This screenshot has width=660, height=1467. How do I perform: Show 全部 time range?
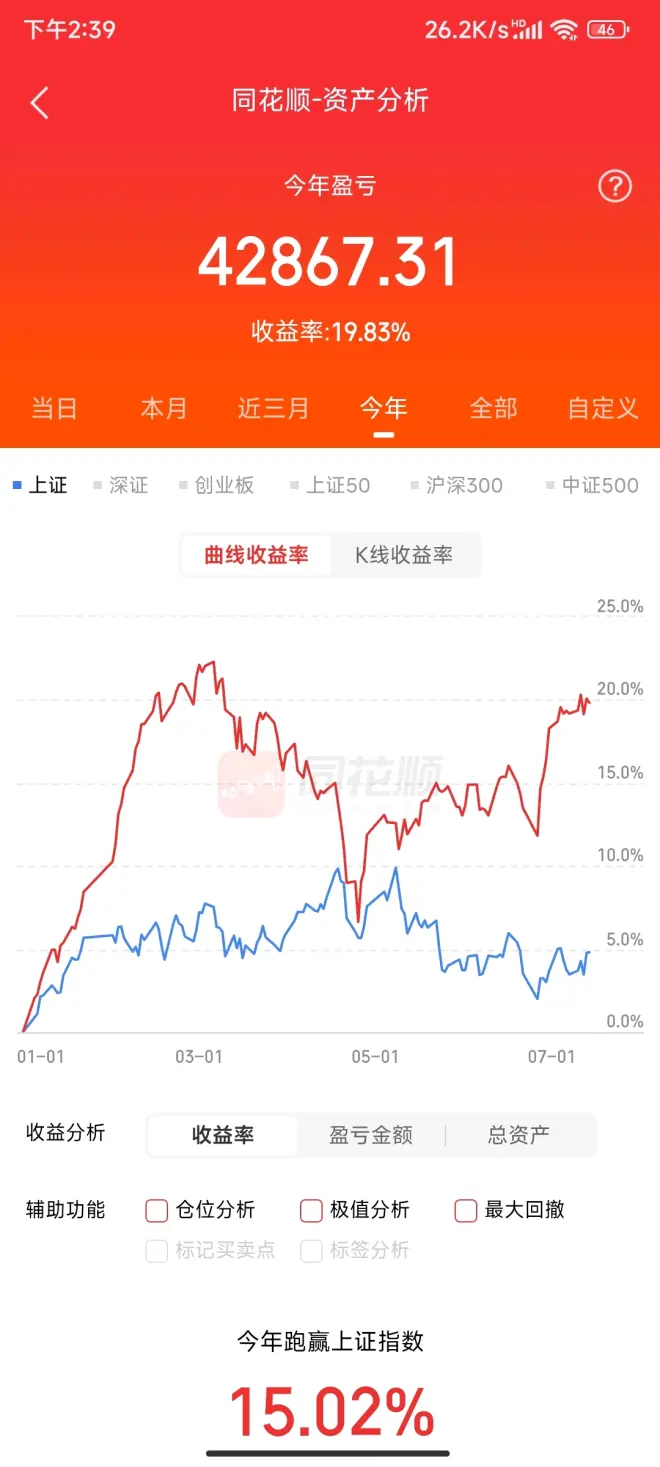(493, 408)
